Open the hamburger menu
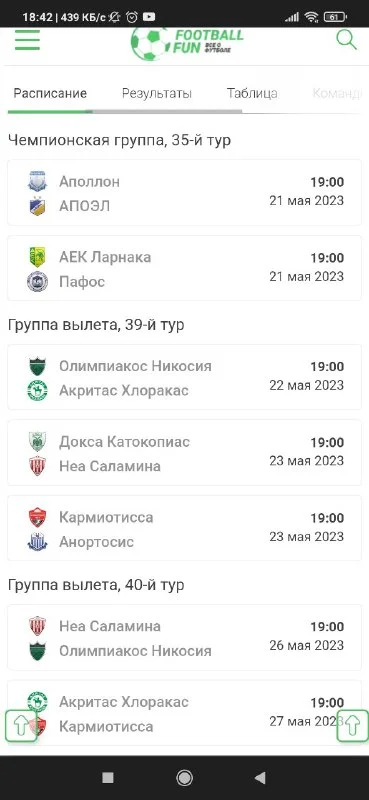 27,40
